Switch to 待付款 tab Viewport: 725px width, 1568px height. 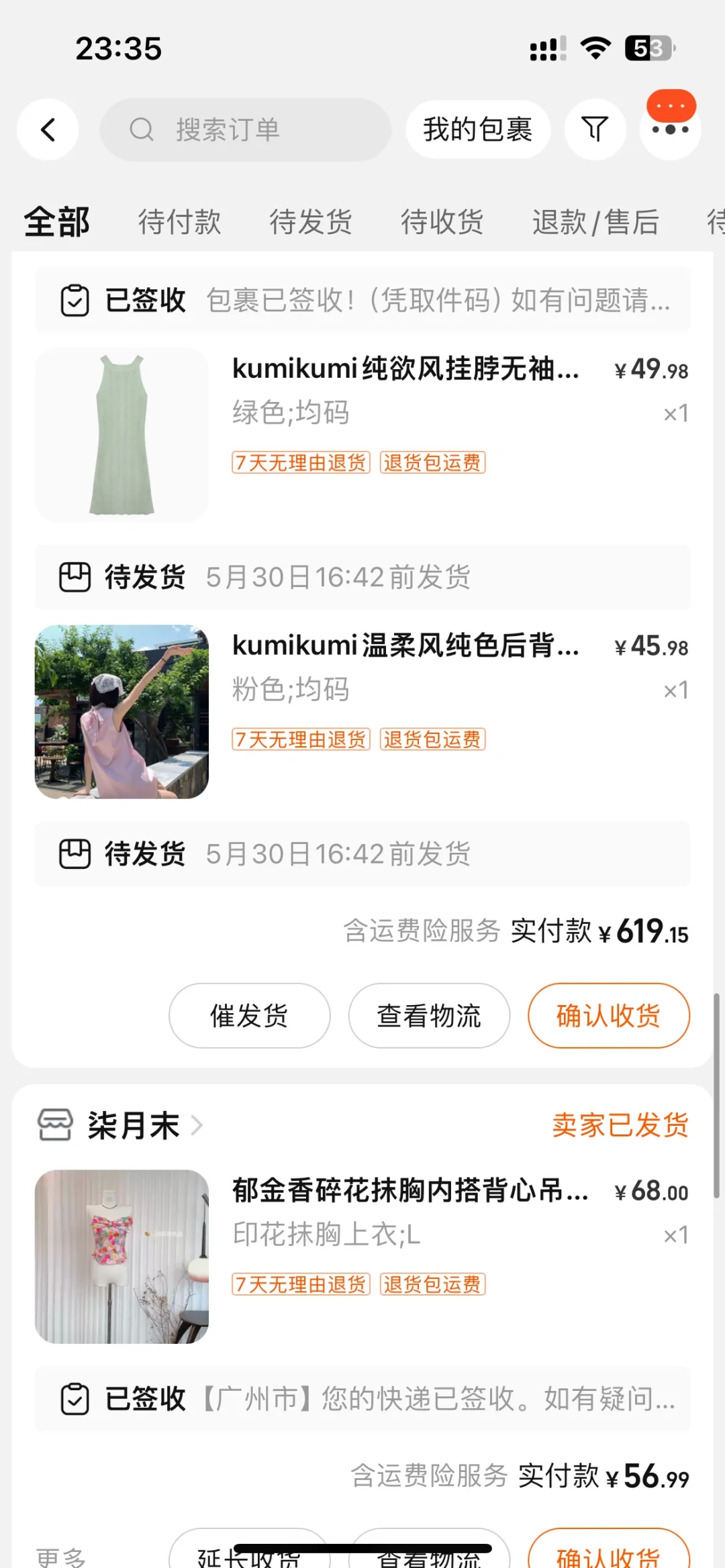pyautogui.click(x=179, y=222)
